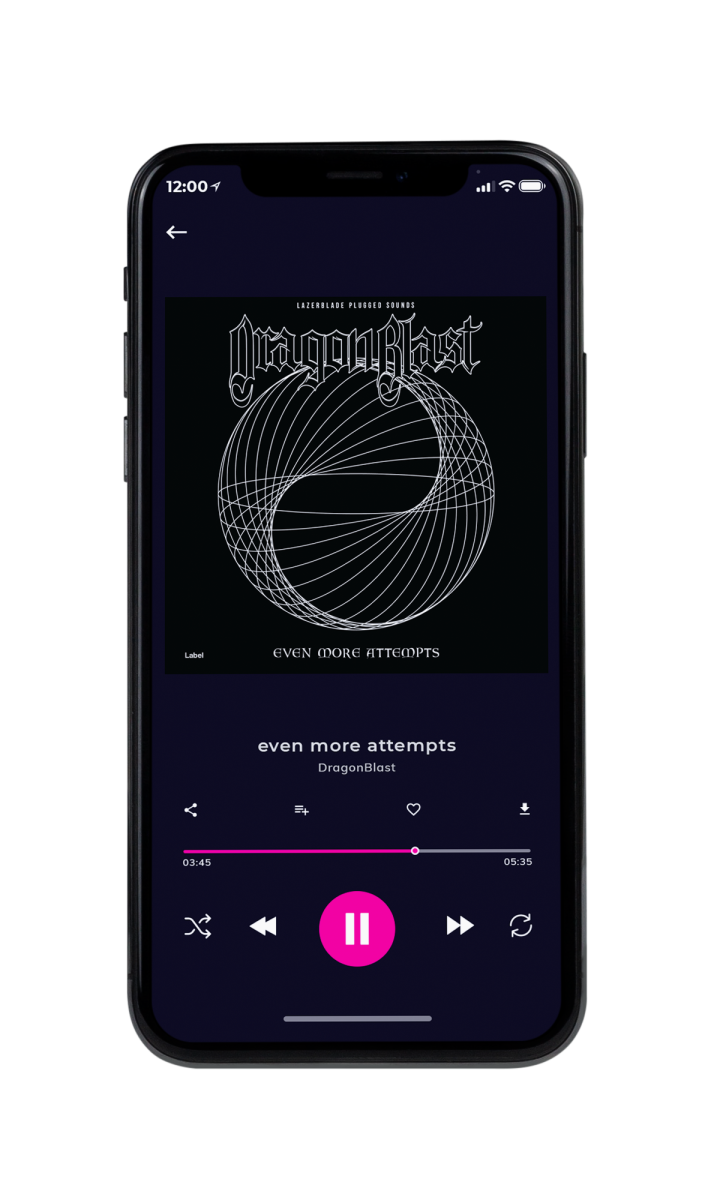Tap the playback progress bar
The height and width of the screenshot is (1200, 720).
point(357,851)
